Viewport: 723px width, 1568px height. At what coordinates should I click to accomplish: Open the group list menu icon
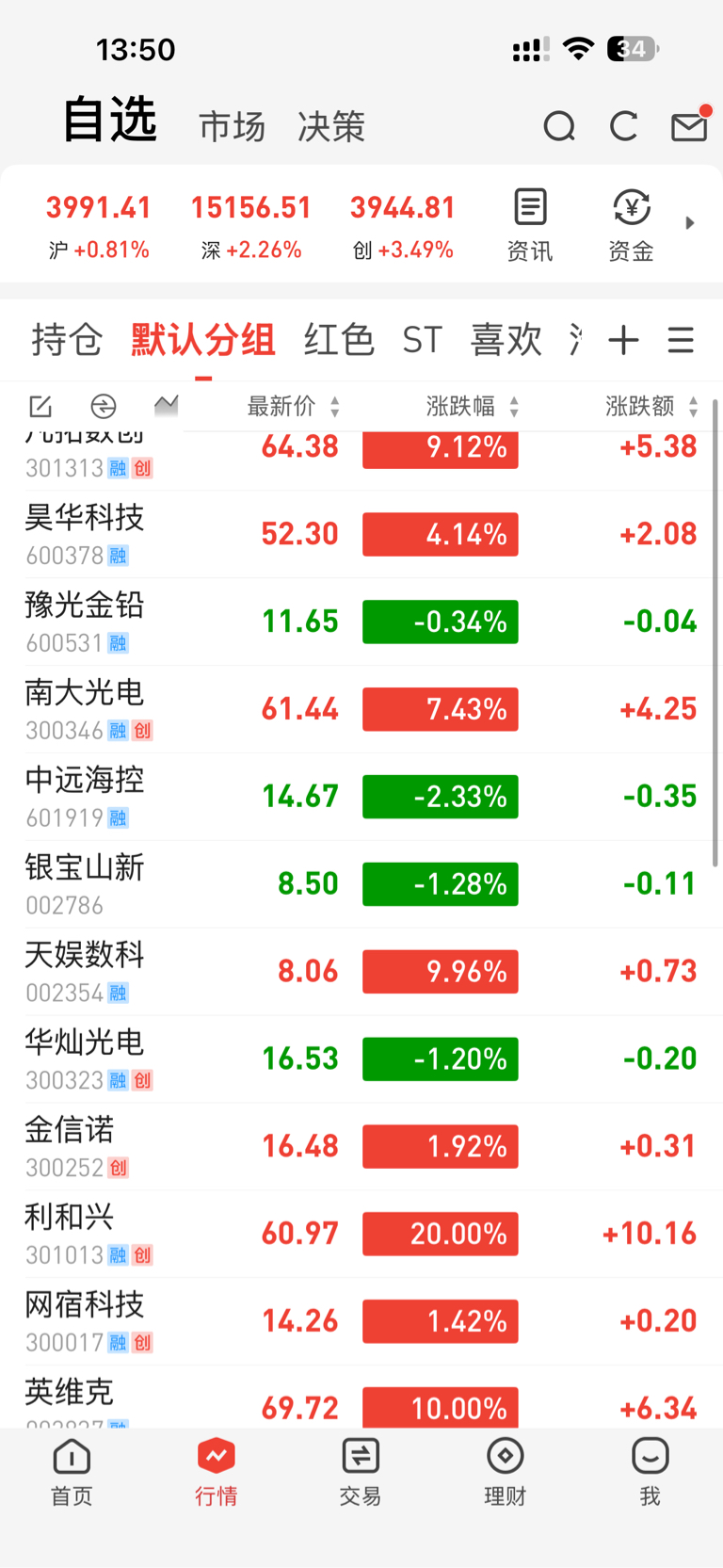click(x=681, y=340)
